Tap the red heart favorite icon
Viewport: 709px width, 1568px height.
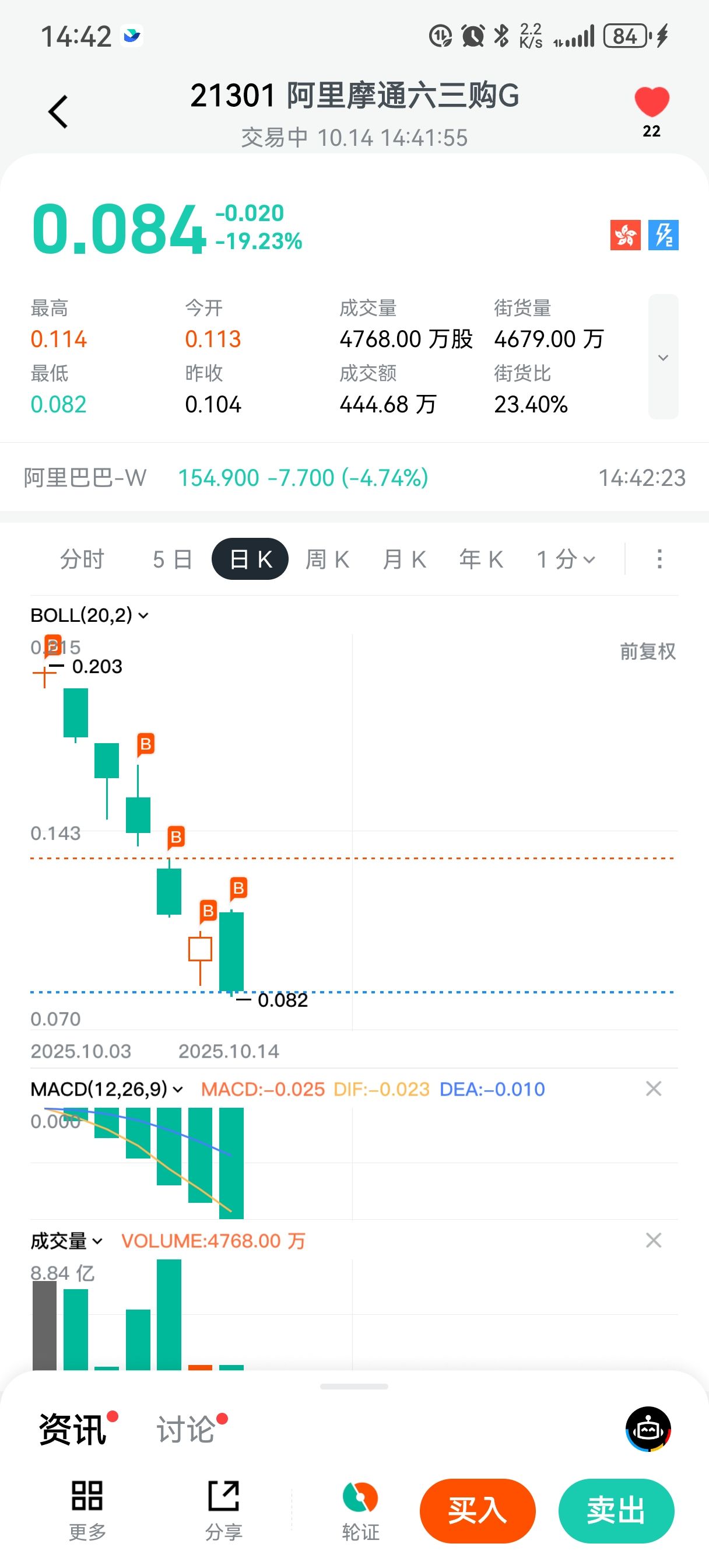tap(651, 102)
